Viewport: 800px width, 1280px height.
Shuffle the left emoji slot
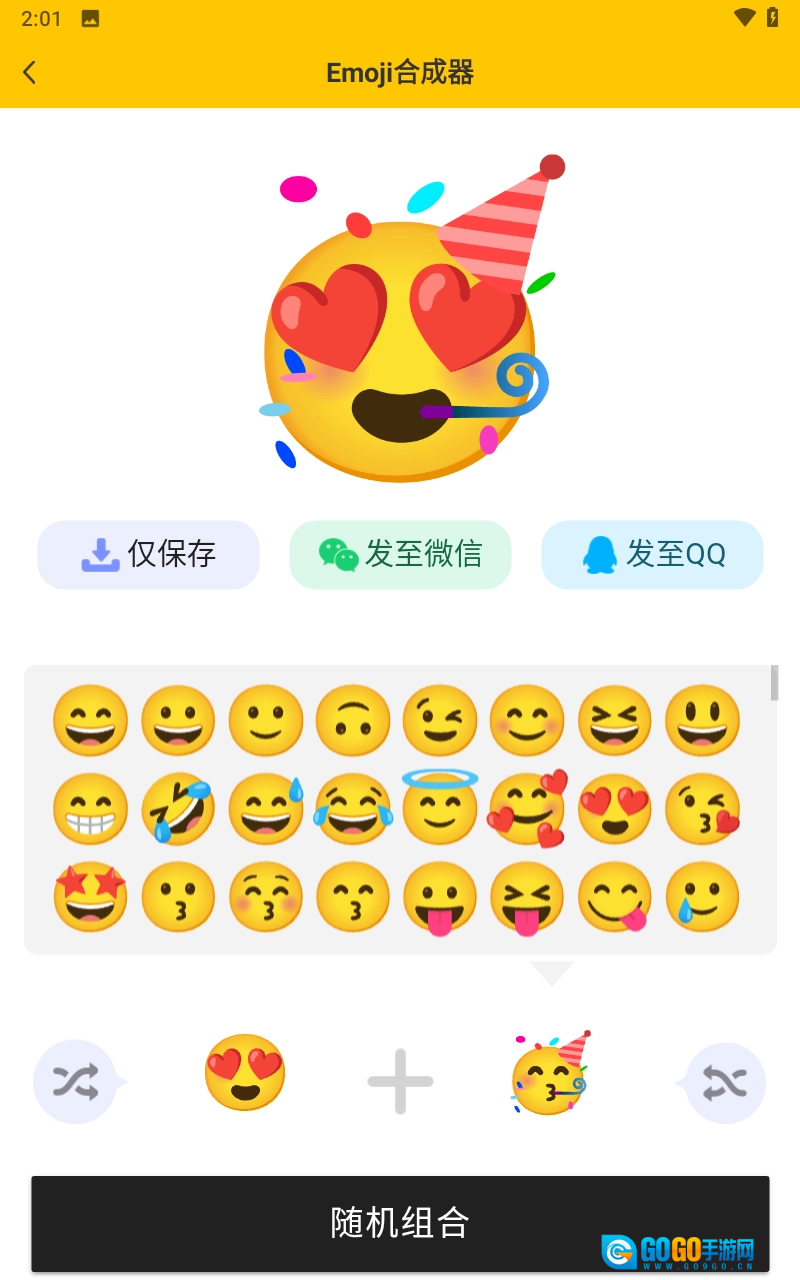pos(76,1082)
